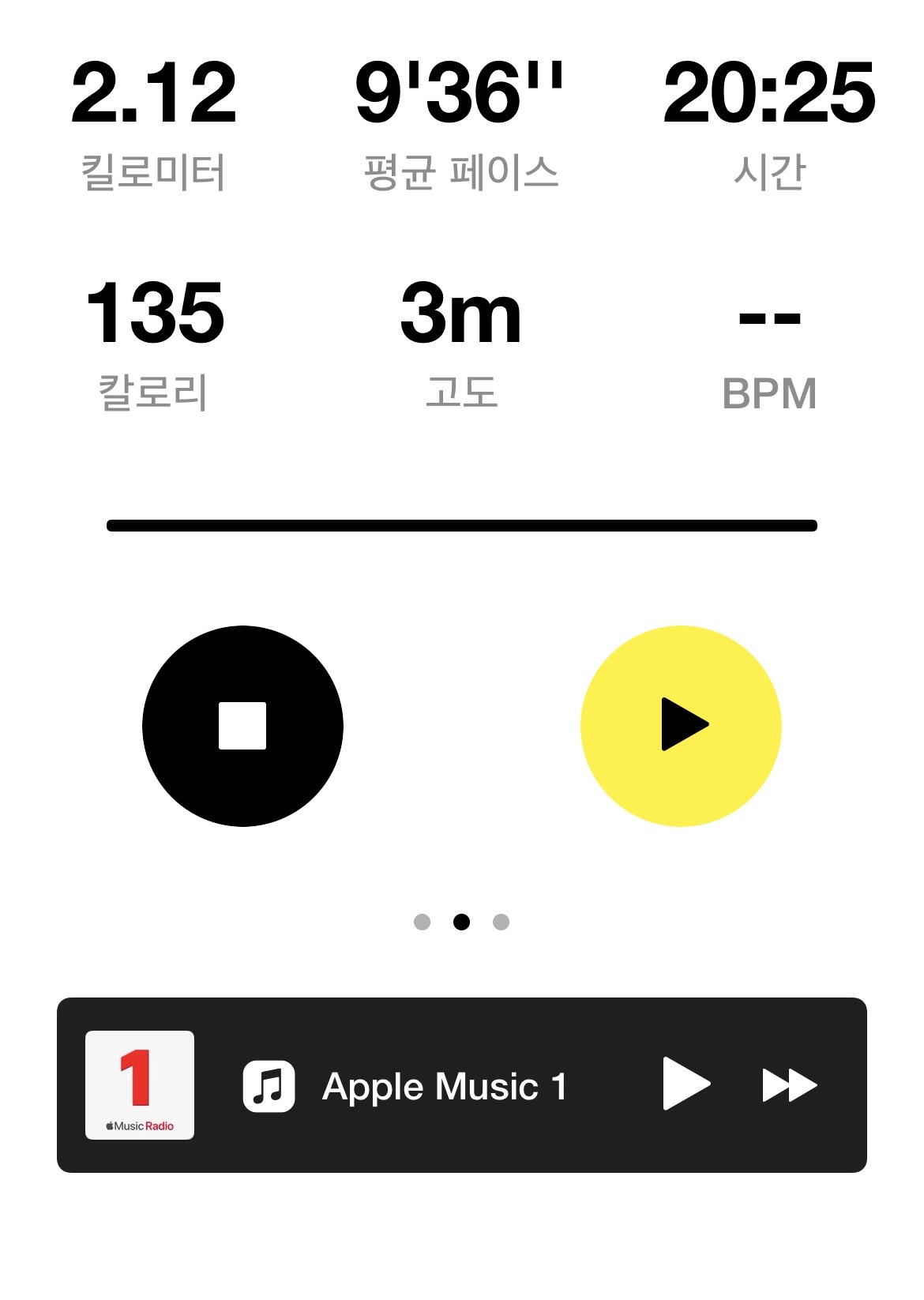
Task: Open the Apple Music app icon
Action: coord(269,1086)
